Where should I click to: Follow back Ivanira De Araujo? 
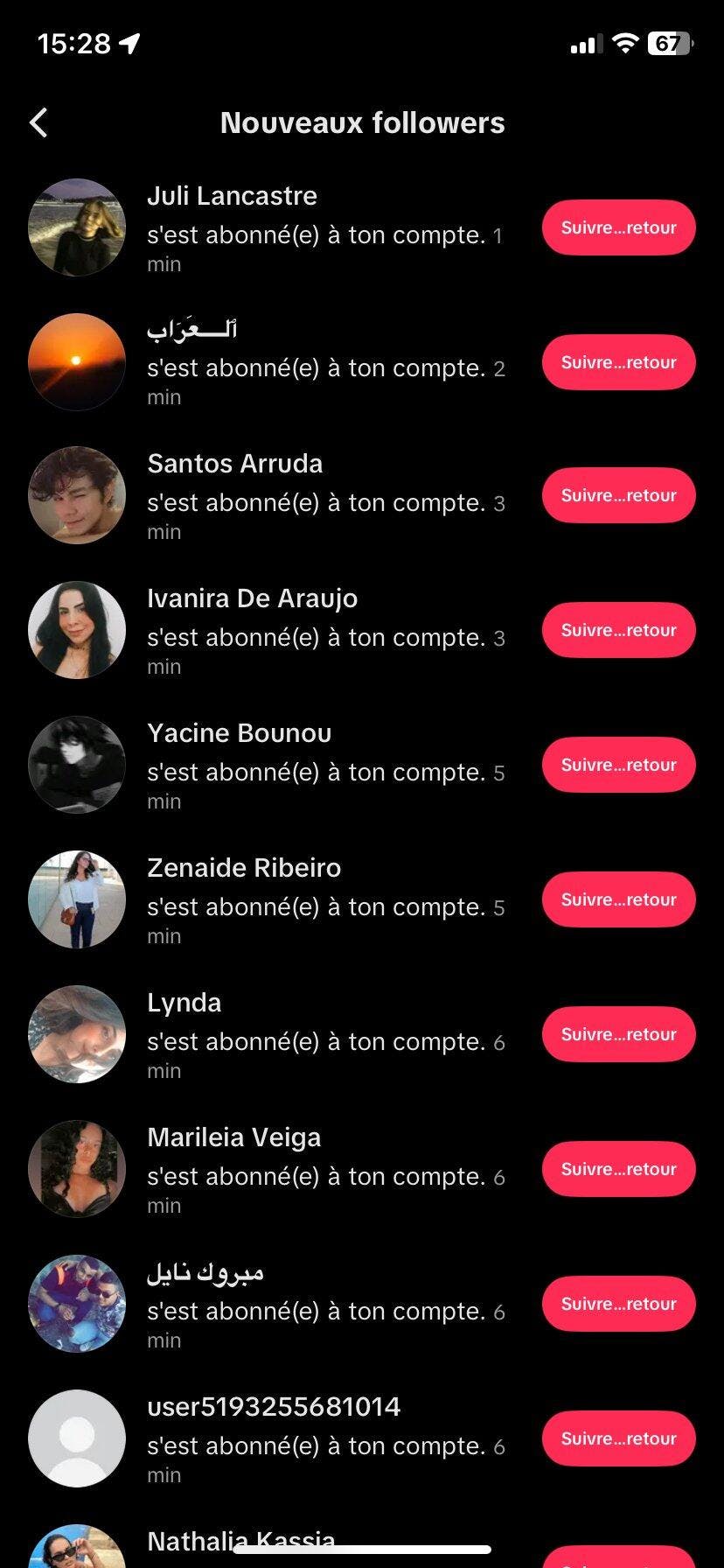click(x=618, y=630)
